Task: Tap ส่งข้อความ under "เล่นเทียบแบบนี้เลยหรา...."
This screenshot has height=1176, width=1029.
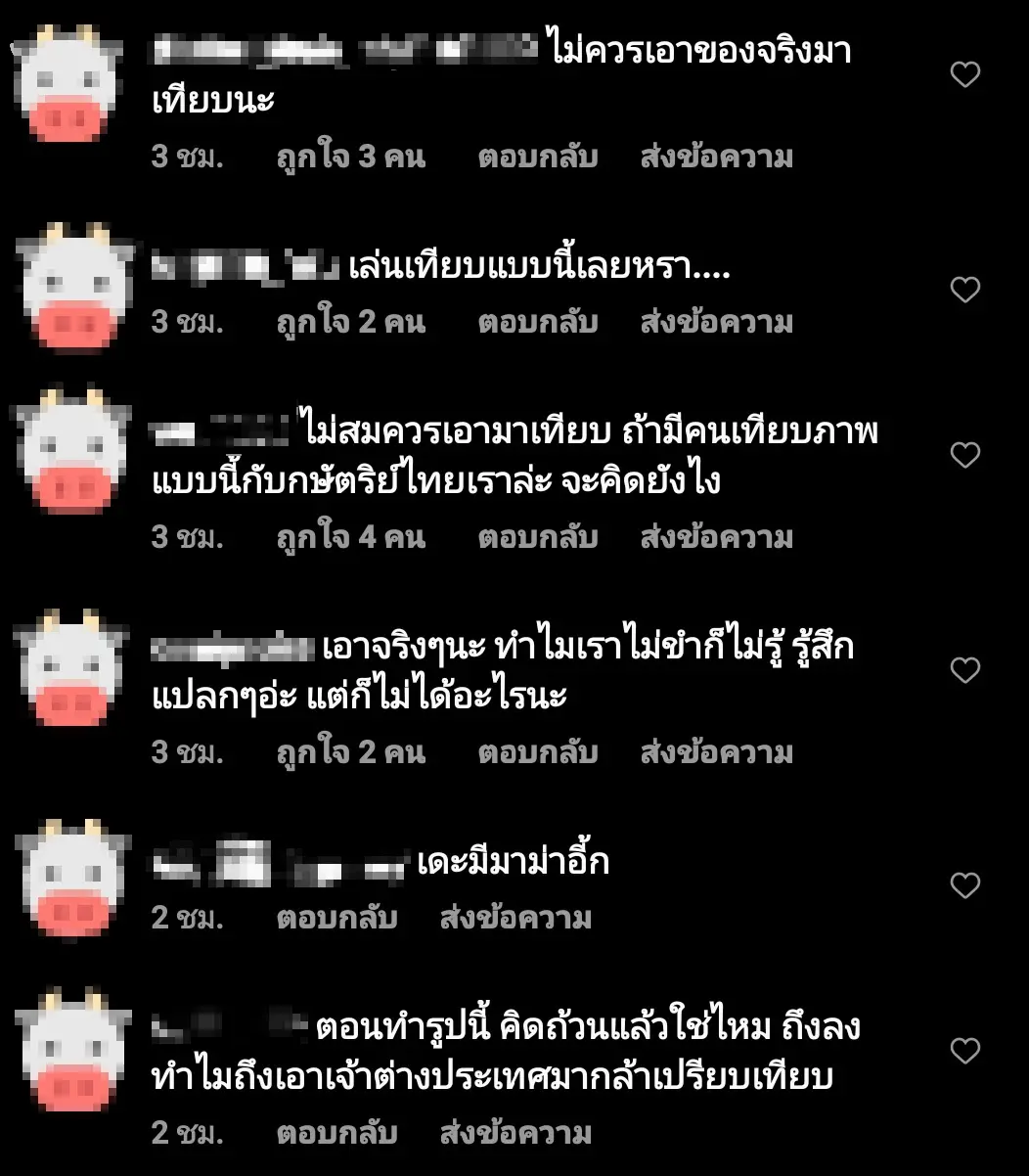Action: click(x=716, y=323)
